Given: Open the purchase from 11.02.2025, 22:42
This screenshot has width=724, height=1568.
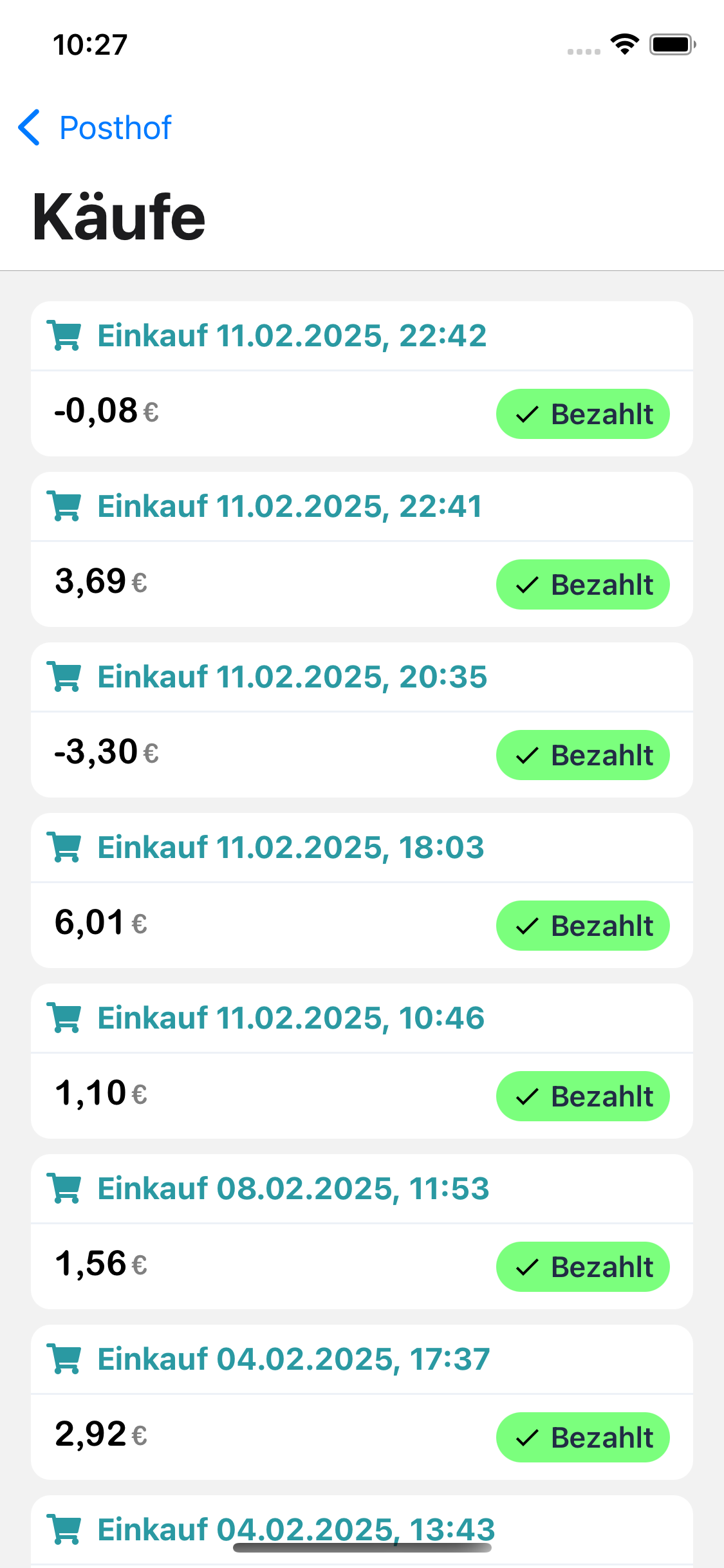Looking at the screenshot, I should [x=362, y=378].
